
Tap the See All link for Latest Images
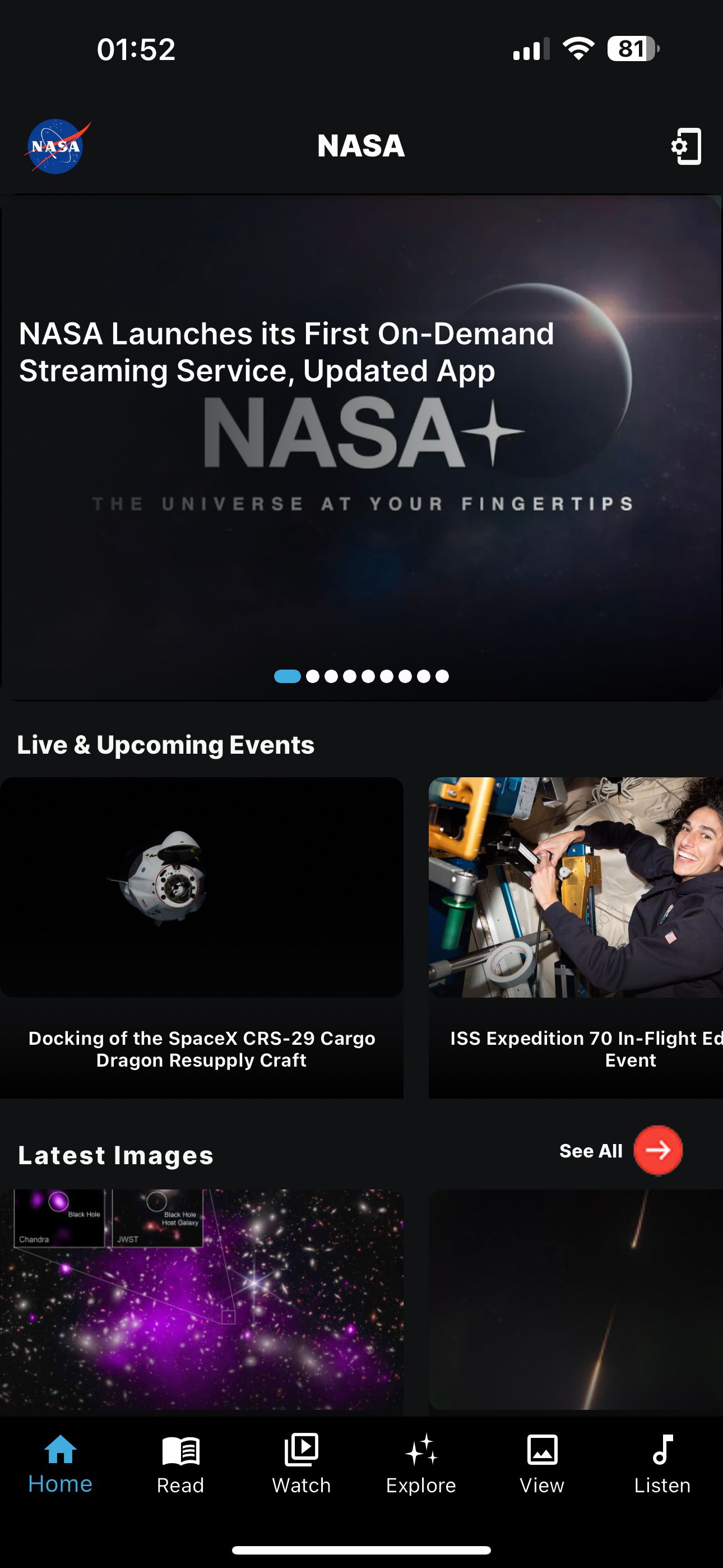click(x=591, y=1150)
